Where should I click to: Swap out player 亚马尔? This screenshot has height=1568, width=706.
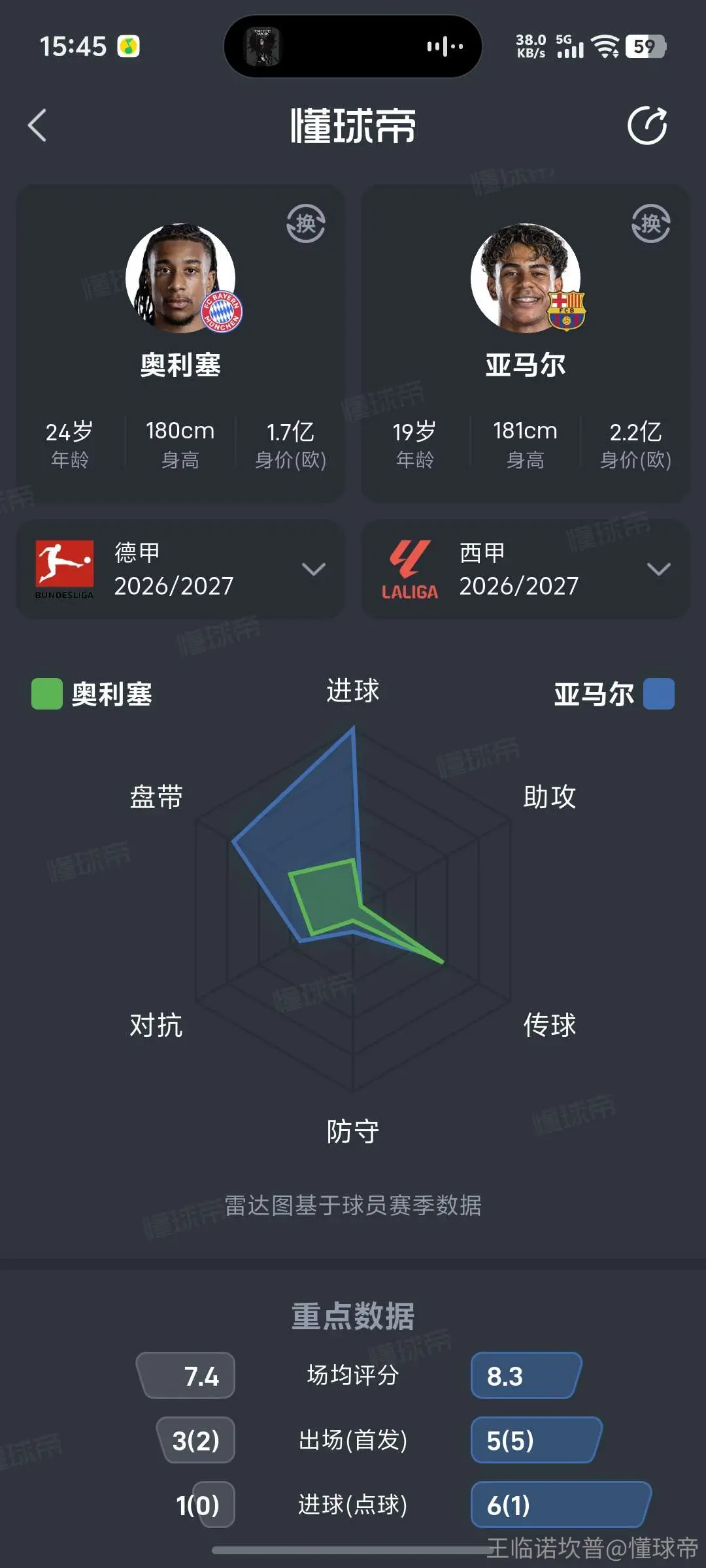(x=651, y=223)
